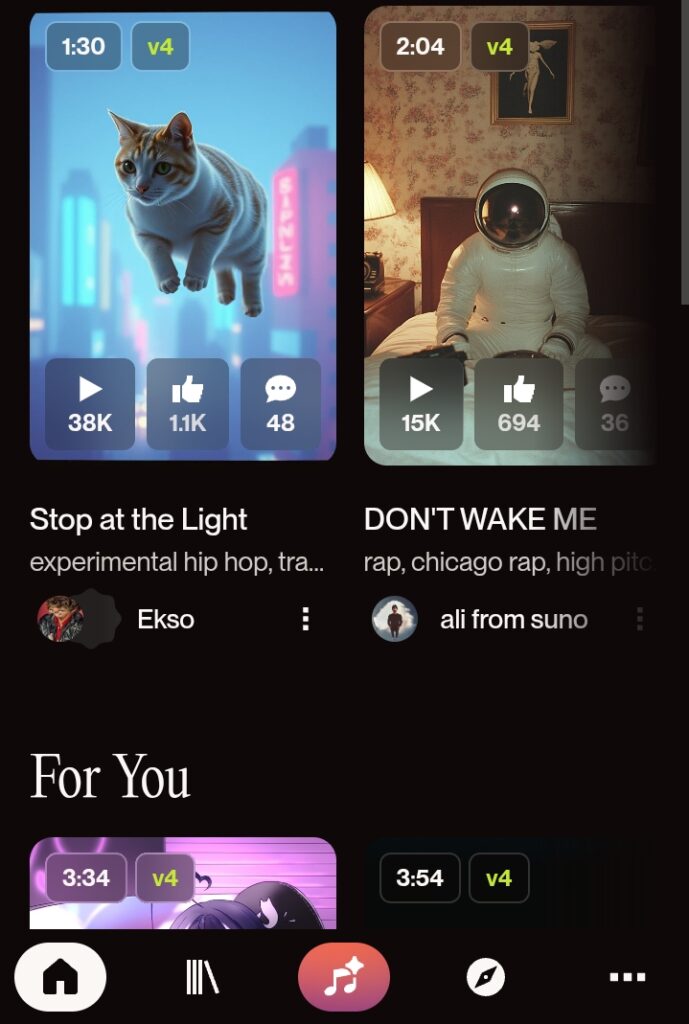Open overflow menu for DON'T WAKE ME
Image resolution: width=689 pixels, height=1024 pixels.
[x=640, y=619]
